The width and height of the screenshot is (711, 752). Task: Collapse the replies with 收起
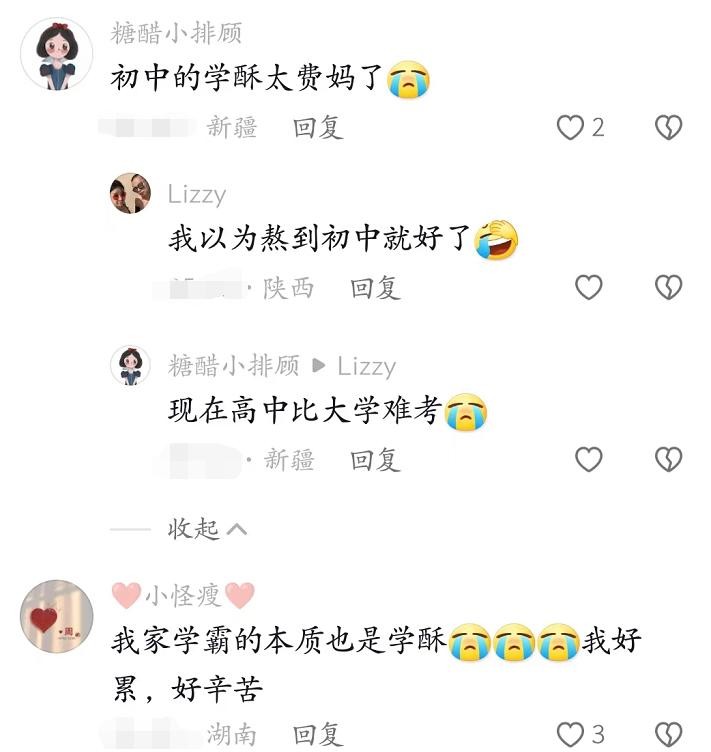point(206,529)
